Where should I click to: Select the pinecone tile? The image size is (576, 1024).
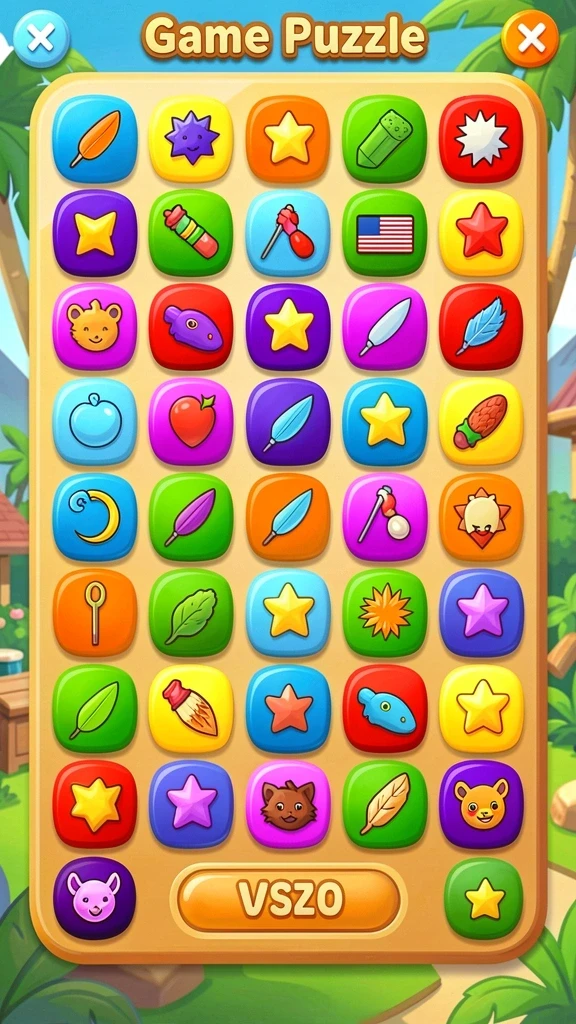(481, 422)
